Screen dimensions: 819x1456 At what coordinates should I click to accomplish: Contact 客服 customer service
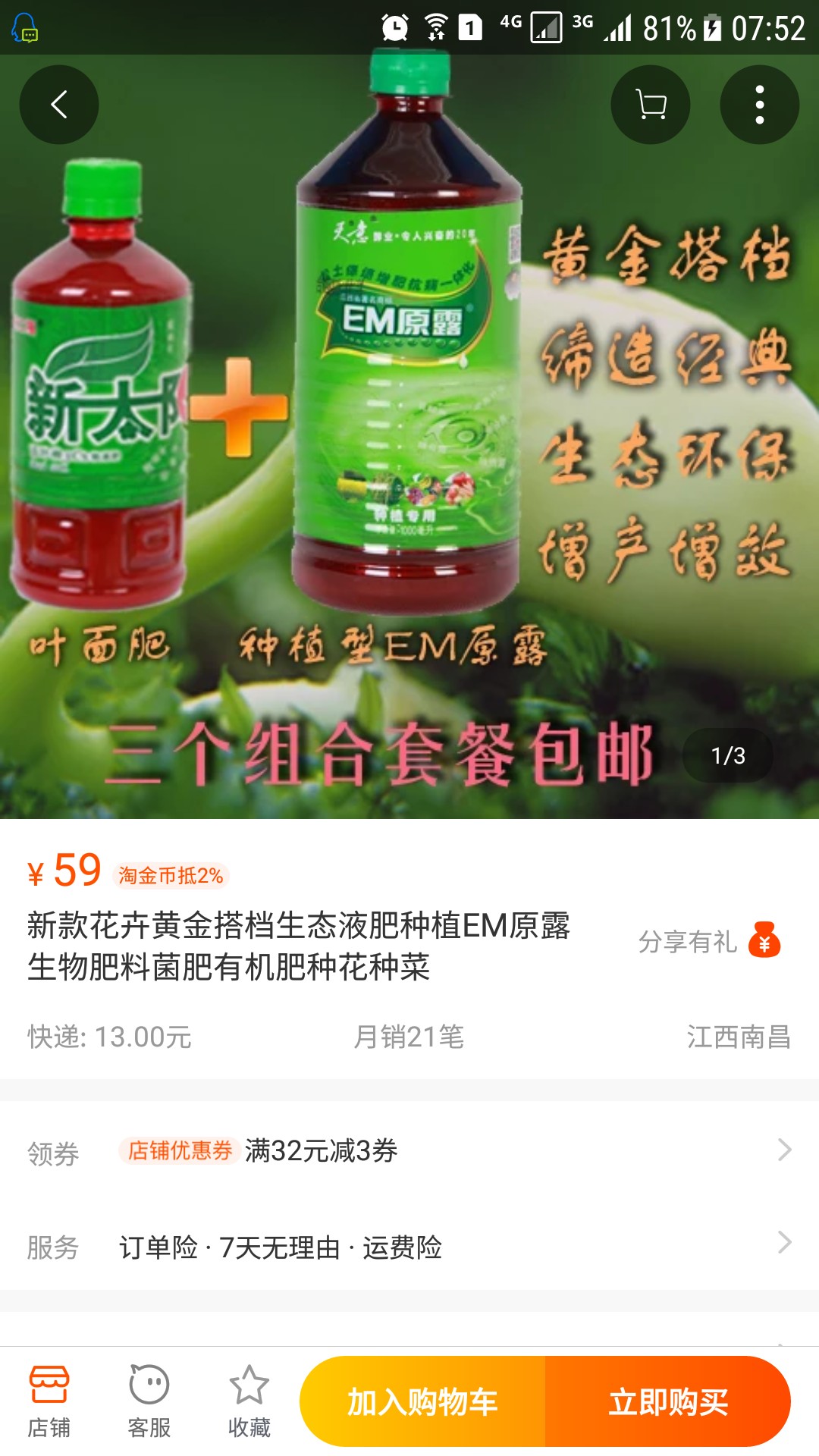149,1401
